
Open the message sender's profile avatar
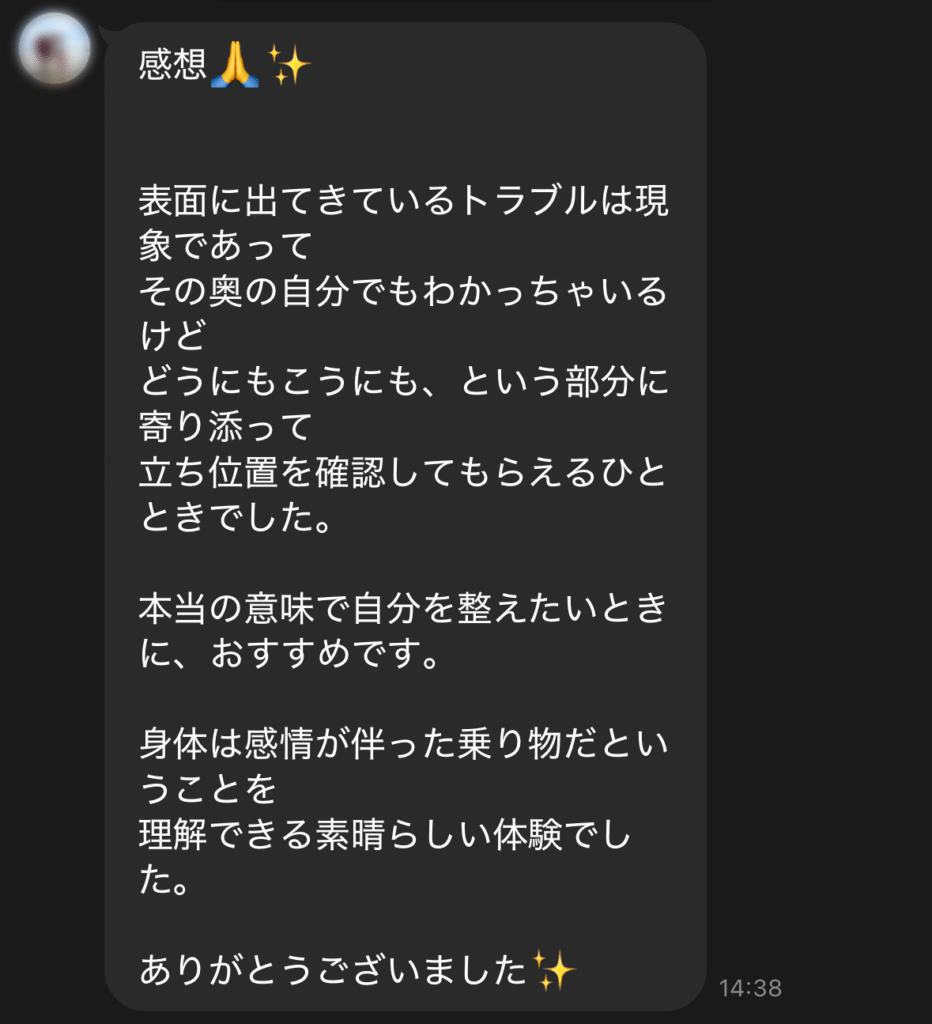click(54, 48)
